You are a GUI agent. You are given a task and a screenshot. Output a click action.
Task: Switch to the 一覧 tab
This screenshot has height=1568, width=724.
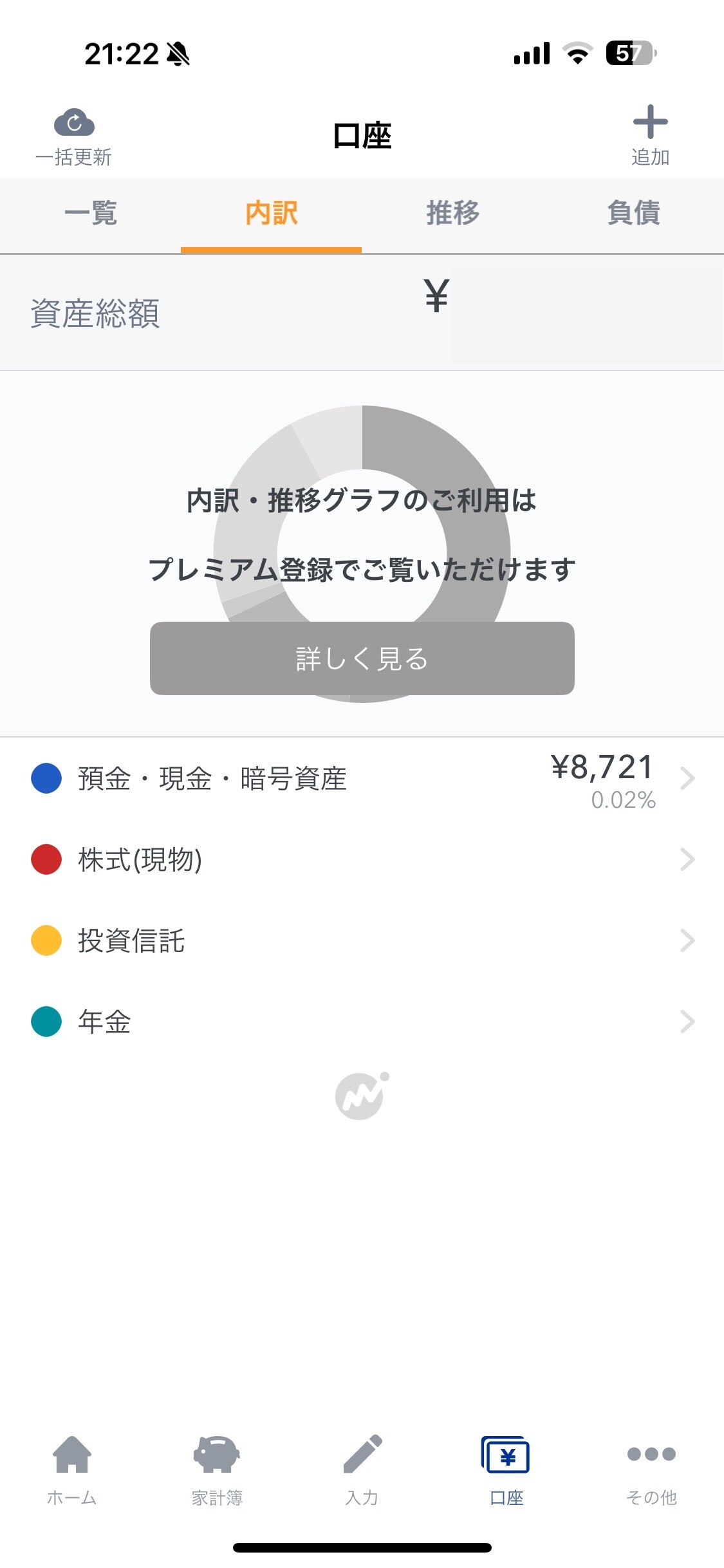[91, 214]
